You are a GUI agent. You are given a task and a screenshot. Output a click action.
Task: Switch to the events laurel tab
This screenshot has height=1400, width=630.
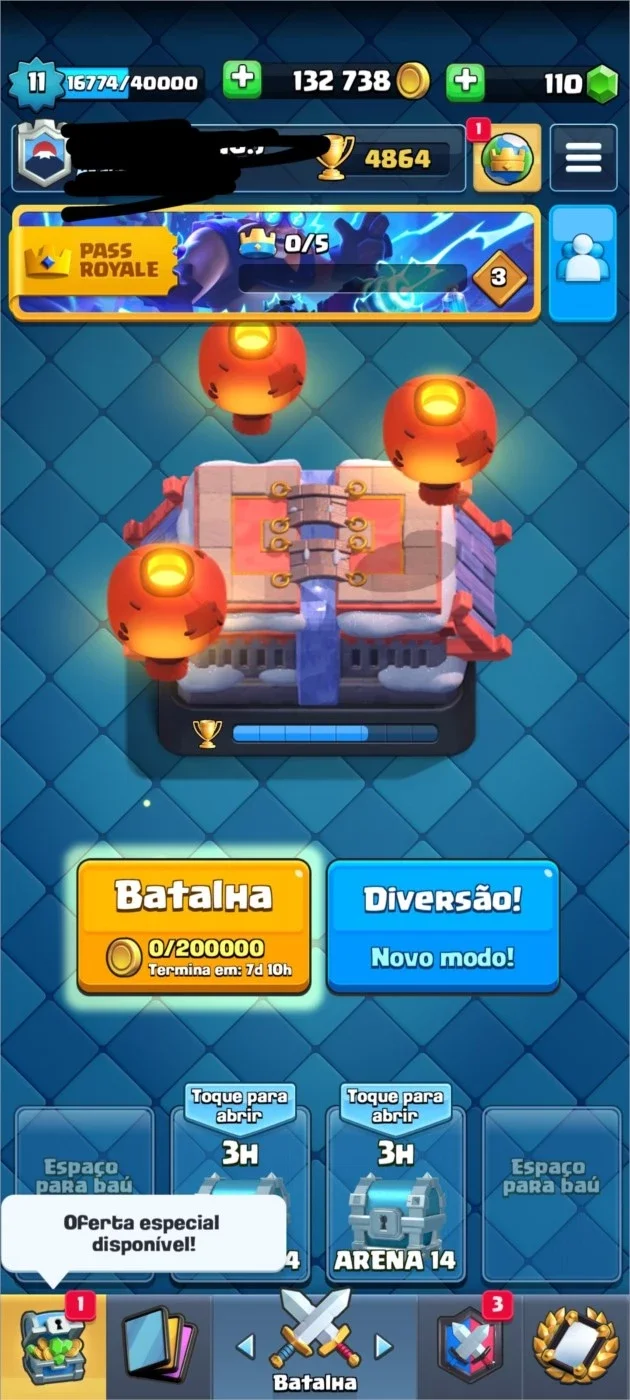click(576, 1347)
